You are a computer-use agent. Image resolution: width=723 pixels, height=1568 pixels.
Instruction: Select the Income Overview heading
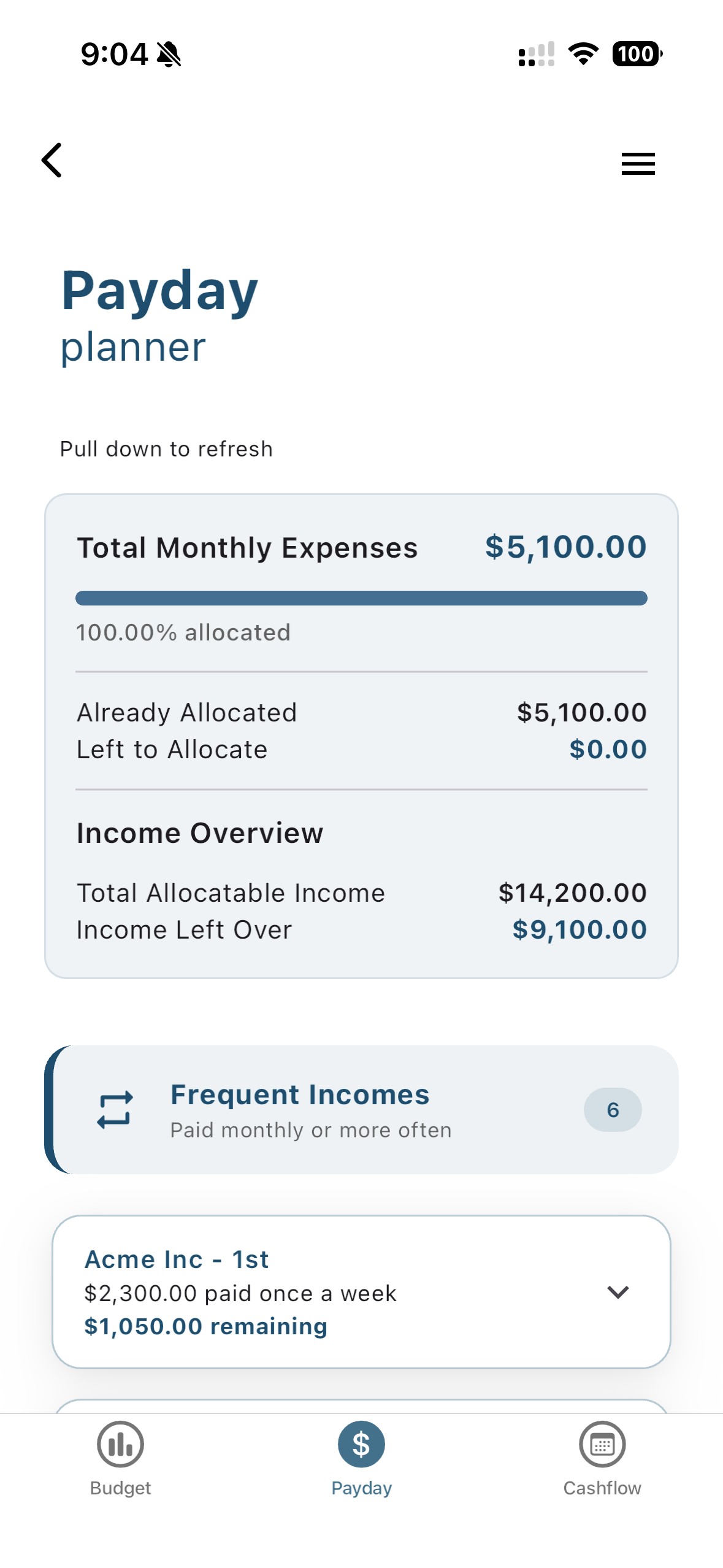[200, 833]
